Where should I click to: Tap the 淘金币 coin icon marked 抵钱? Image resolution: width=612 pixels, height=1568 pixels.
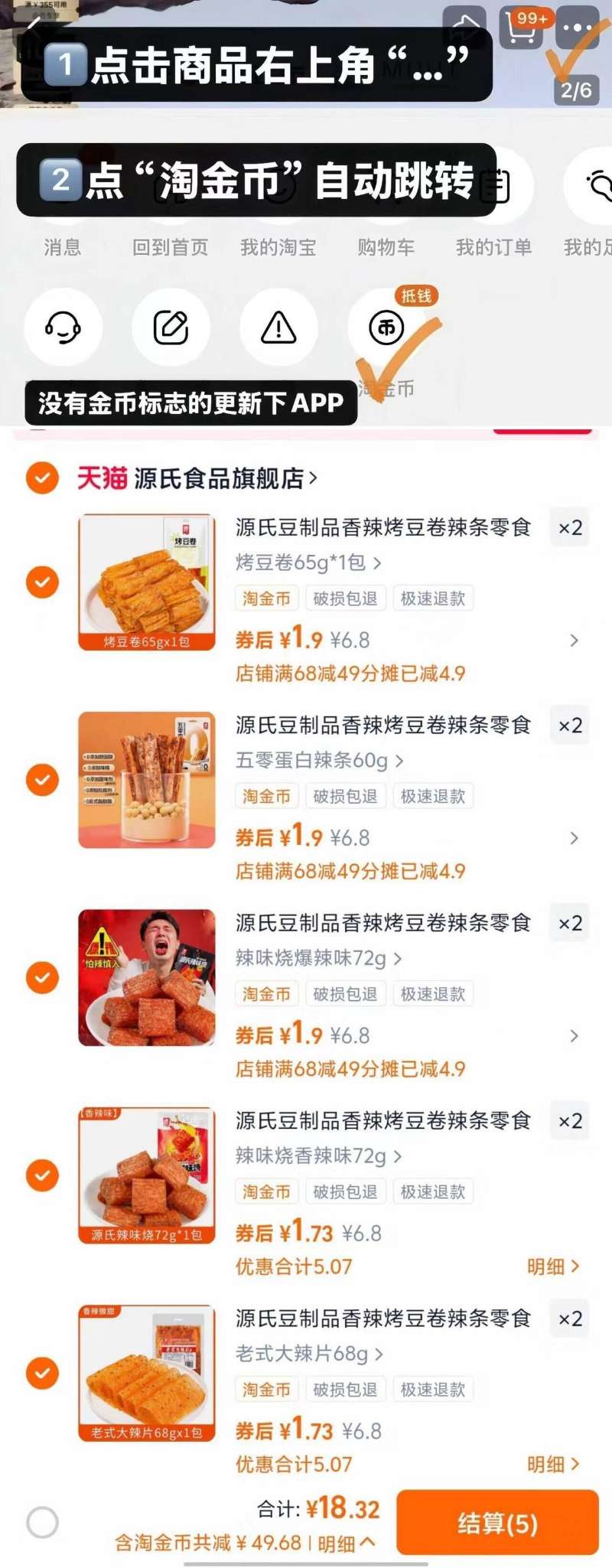point(386,326)
